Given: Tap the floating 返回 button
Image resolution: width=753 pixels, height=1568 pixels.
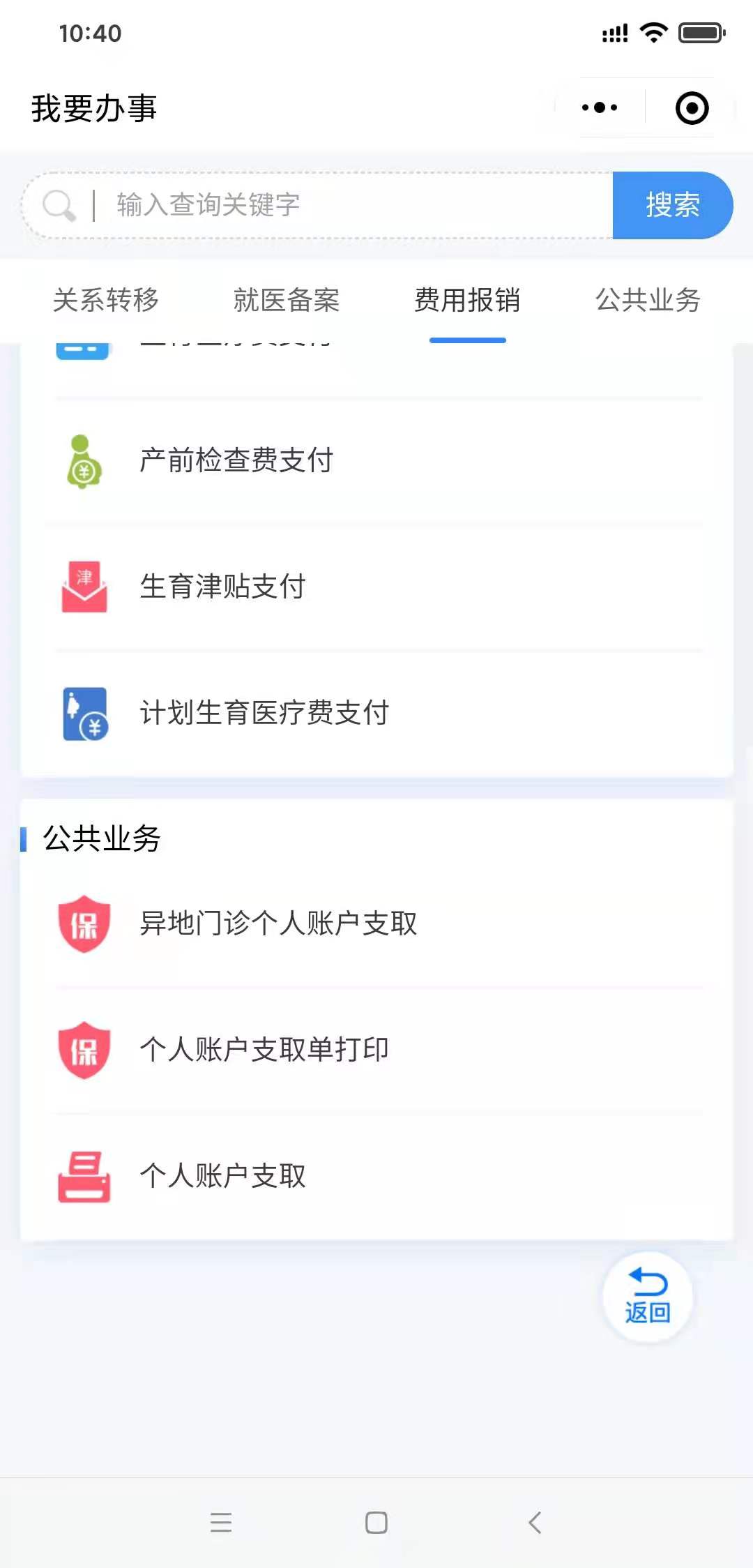Looking at the screenshot, I should pyautogui.click(x=648, y=1297).
